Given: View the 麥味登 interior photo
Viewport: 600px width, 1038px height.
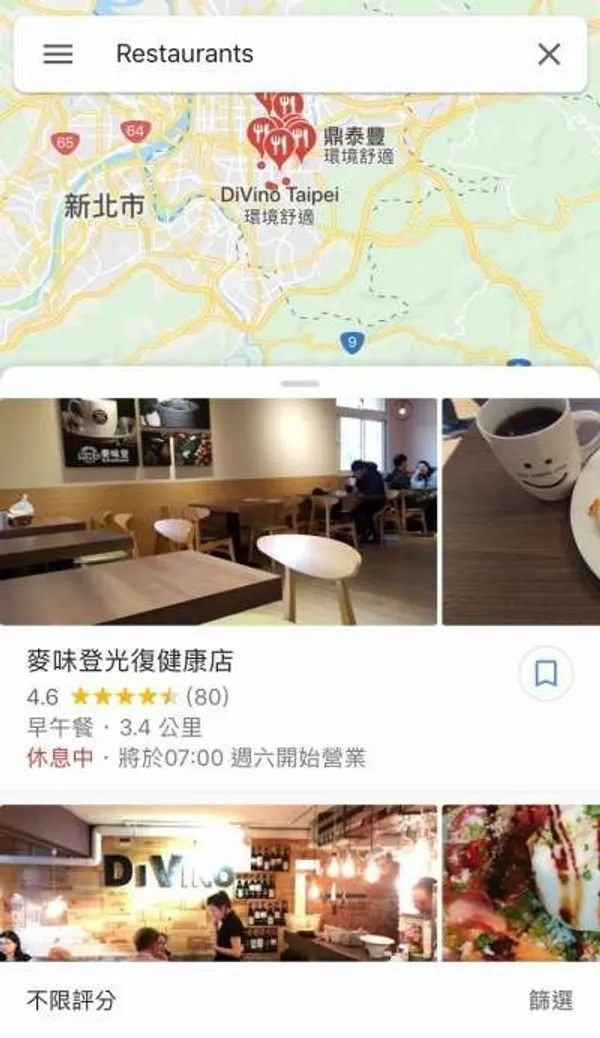Looking at the screenshot, I should pos(218,511).
